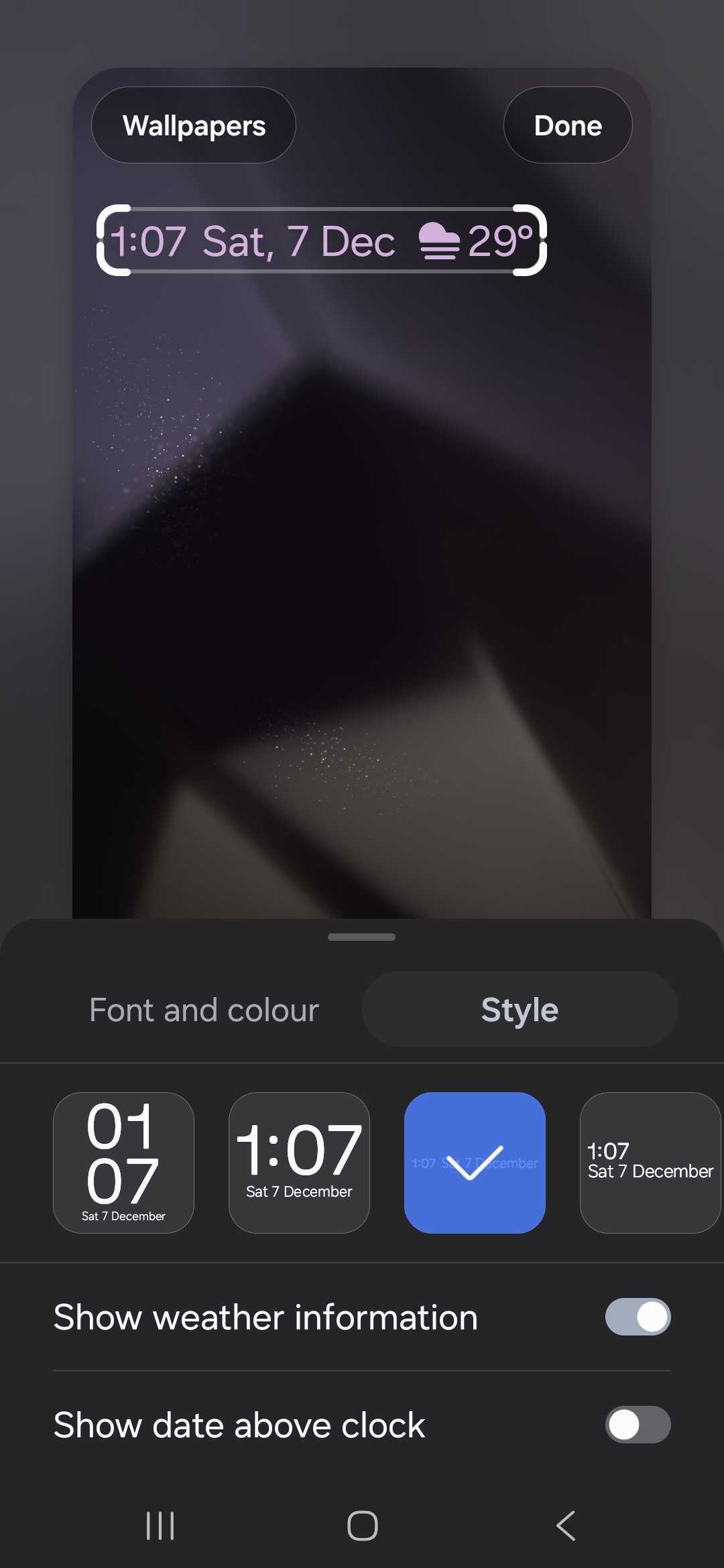Open recent apps from navigation bar
This screenshot has width=724, height=1568.
coord(160,1526)
